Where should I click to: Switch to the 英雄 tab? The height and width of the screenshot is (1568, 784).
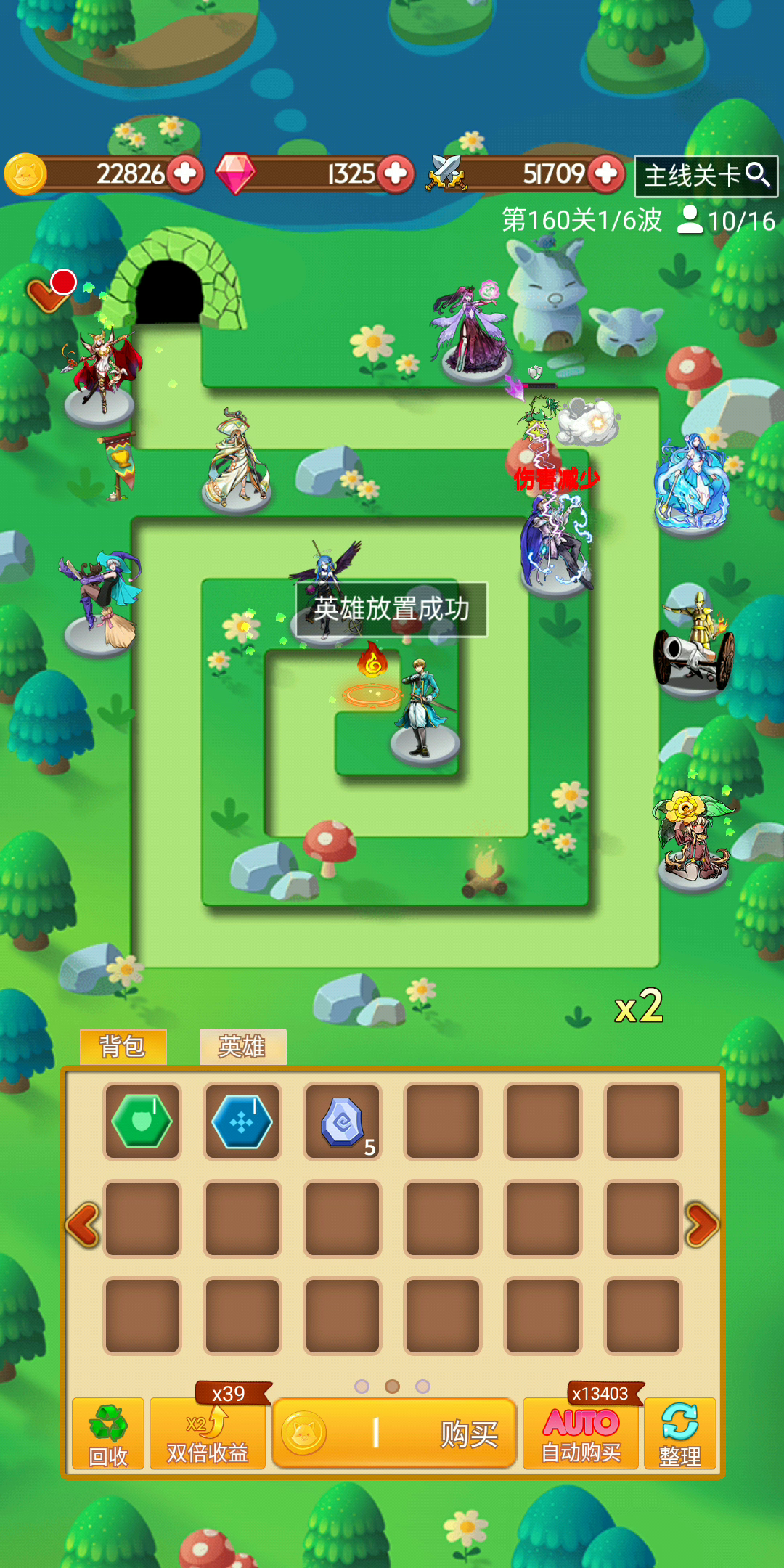click(242, 1046)
